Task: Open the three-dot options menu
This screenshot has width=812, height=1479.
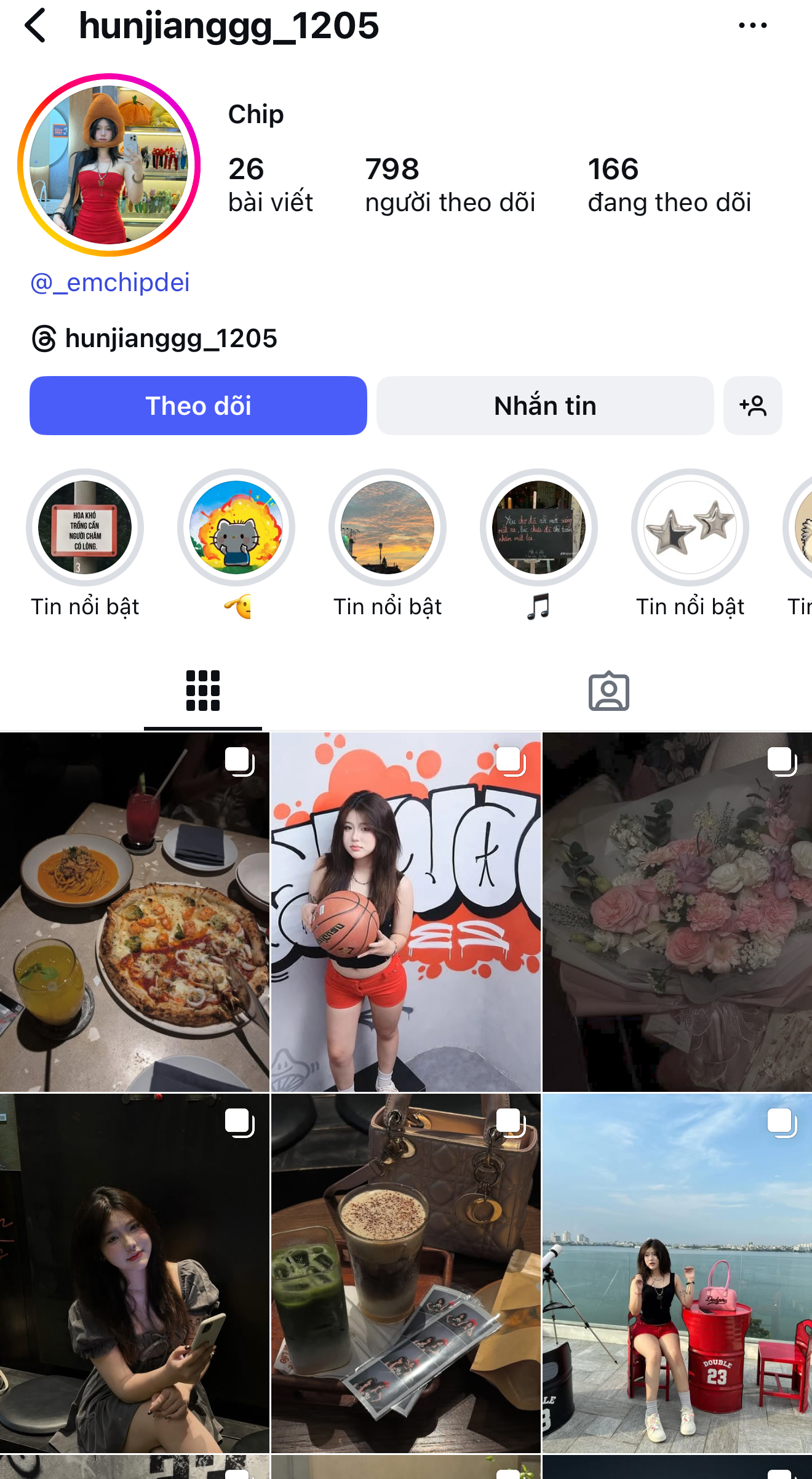Action: (x=752, y=26)
